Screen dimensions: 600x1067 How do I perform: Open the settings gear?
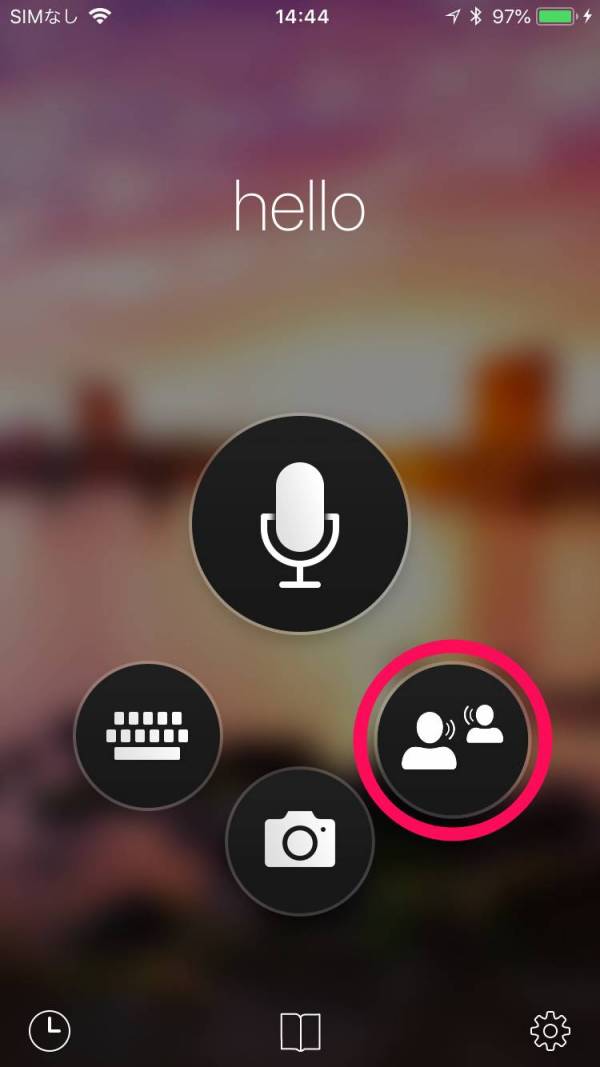[550, 1031]
